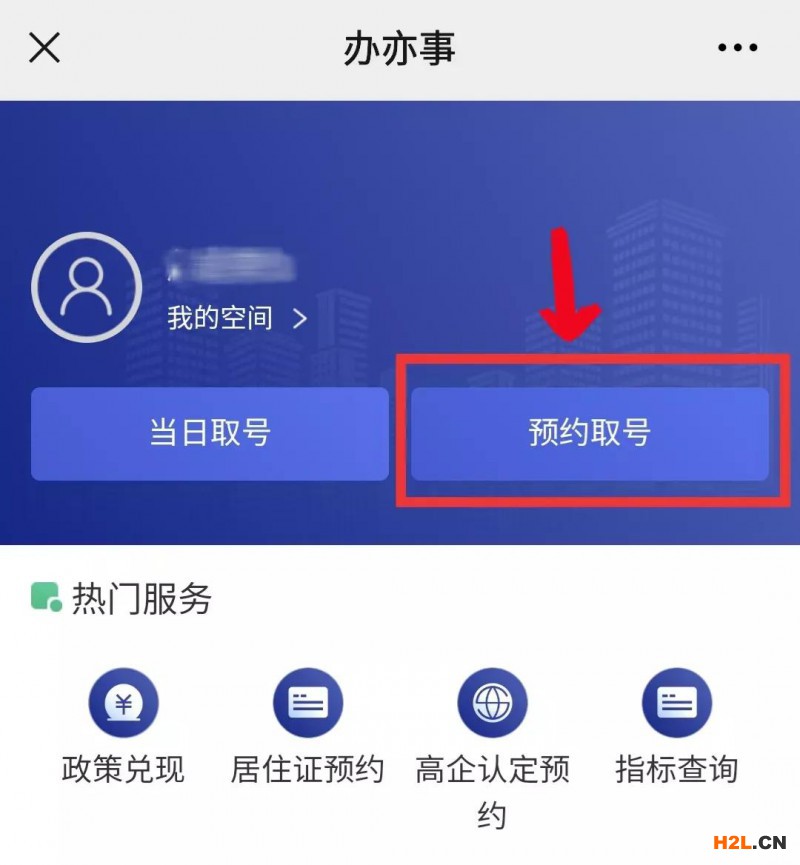Close the 办亦事 mini program page
This screenshot has height=865, width=800.
[45, 48]
